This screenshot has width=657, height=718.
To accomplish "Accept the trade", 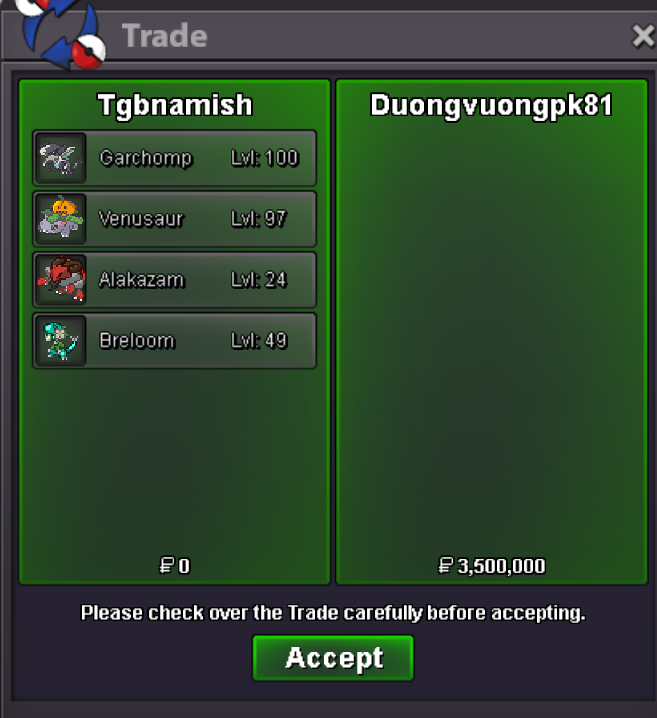I will click(333, 658).
